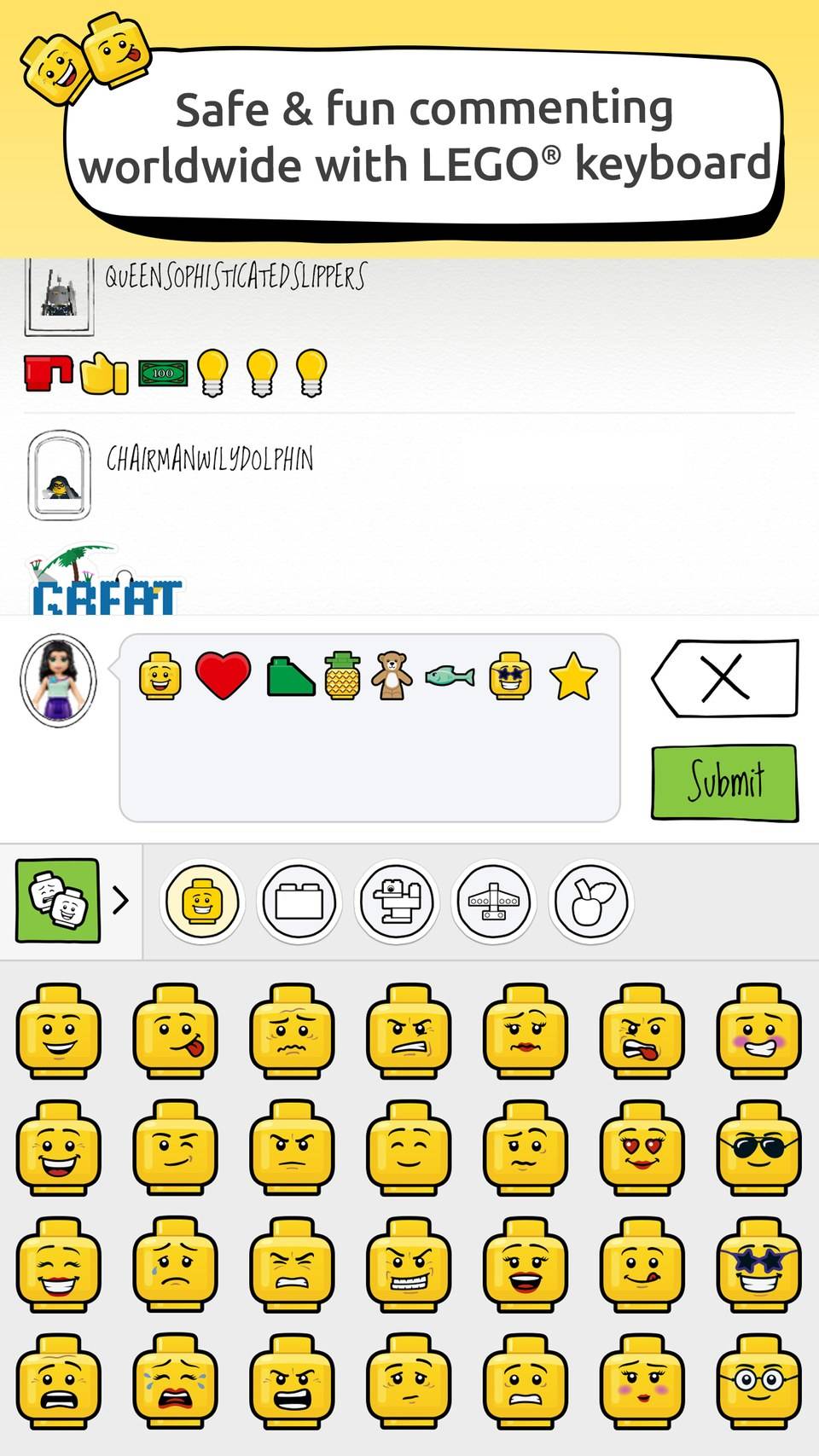Expand categories with the chevron arrow

tap(121, 901)
